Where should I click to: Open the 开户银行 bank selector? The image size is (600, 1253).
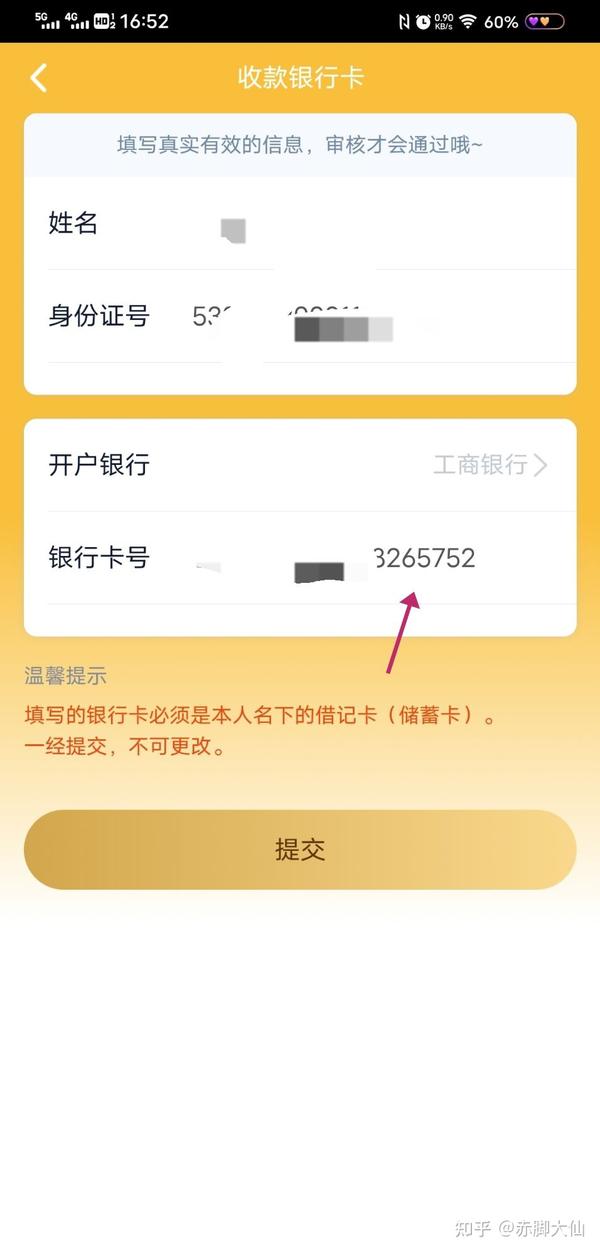[490, 465]
